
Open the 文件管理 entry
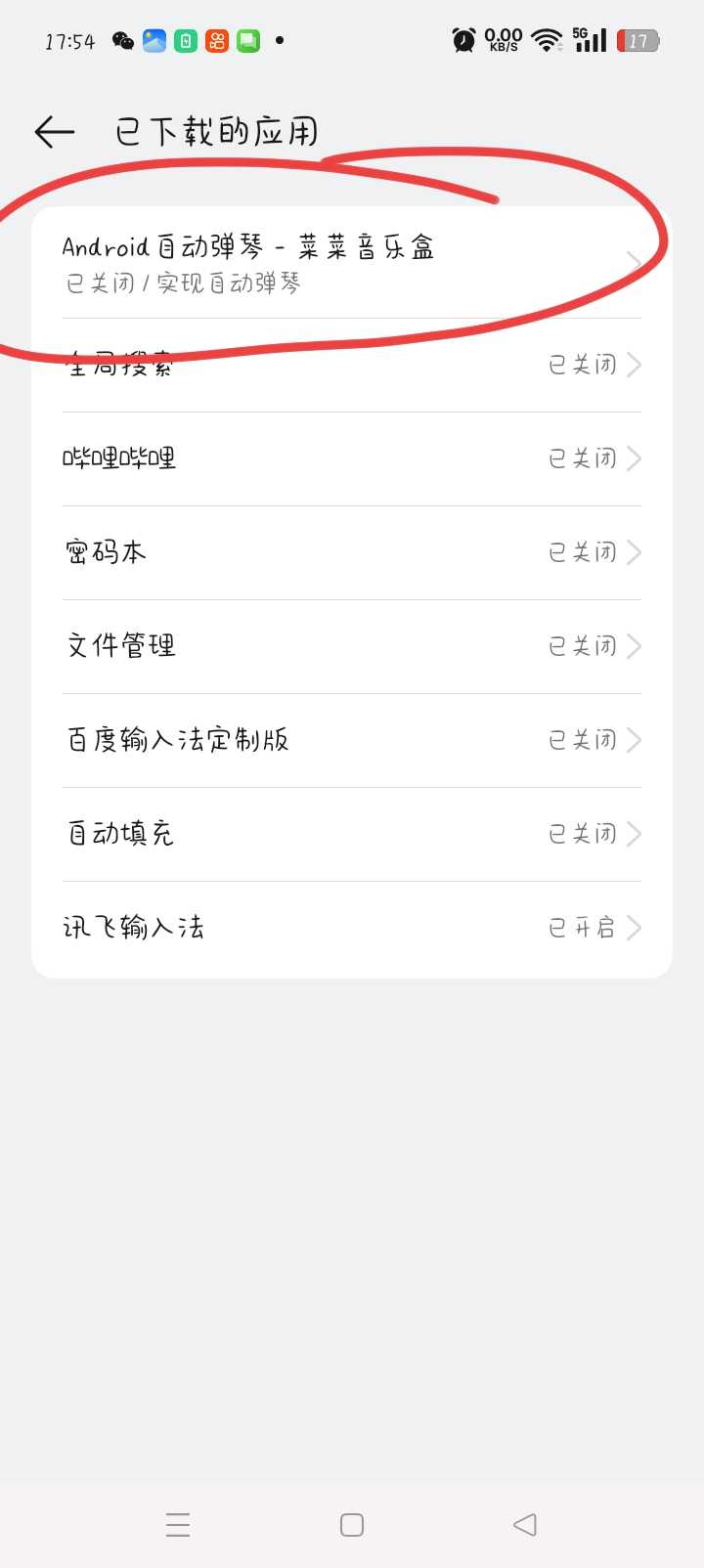pos(351,646)
